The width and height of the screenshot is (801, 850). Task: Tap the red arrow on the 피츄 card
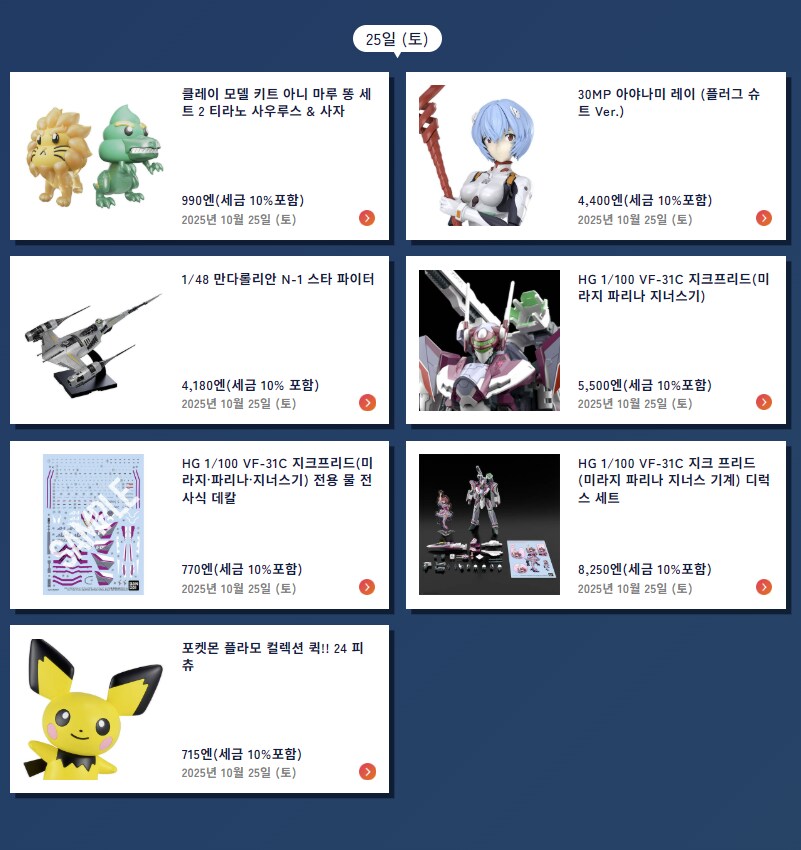(367, 771)
